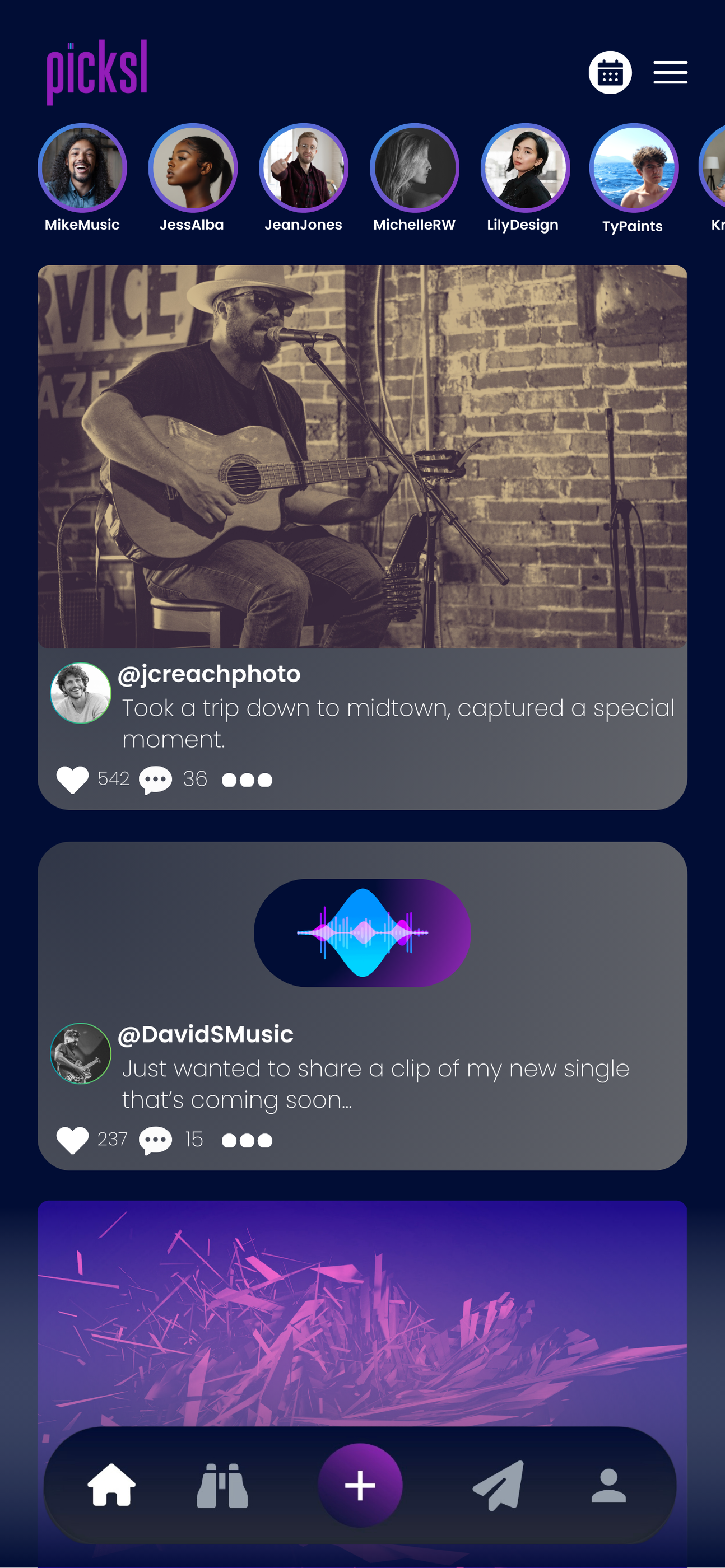View JessAlba's story
The width and height of the screenshot is (725, 1568).
pyautogui.click(x=193, y=168)
